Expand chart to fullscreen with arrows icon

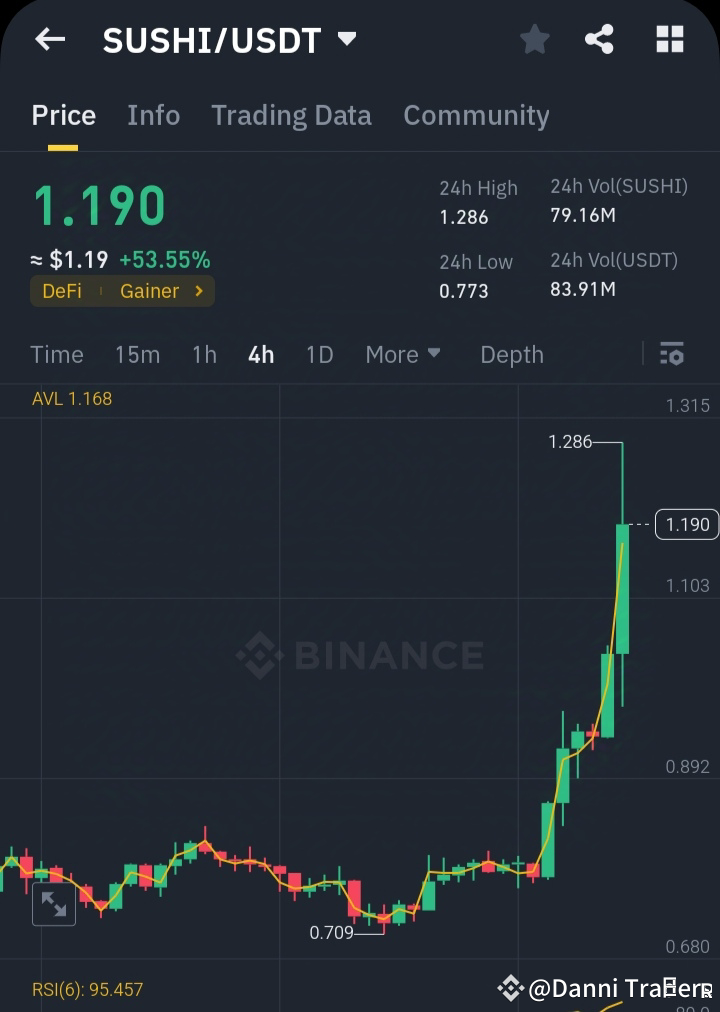click(54, 905)
